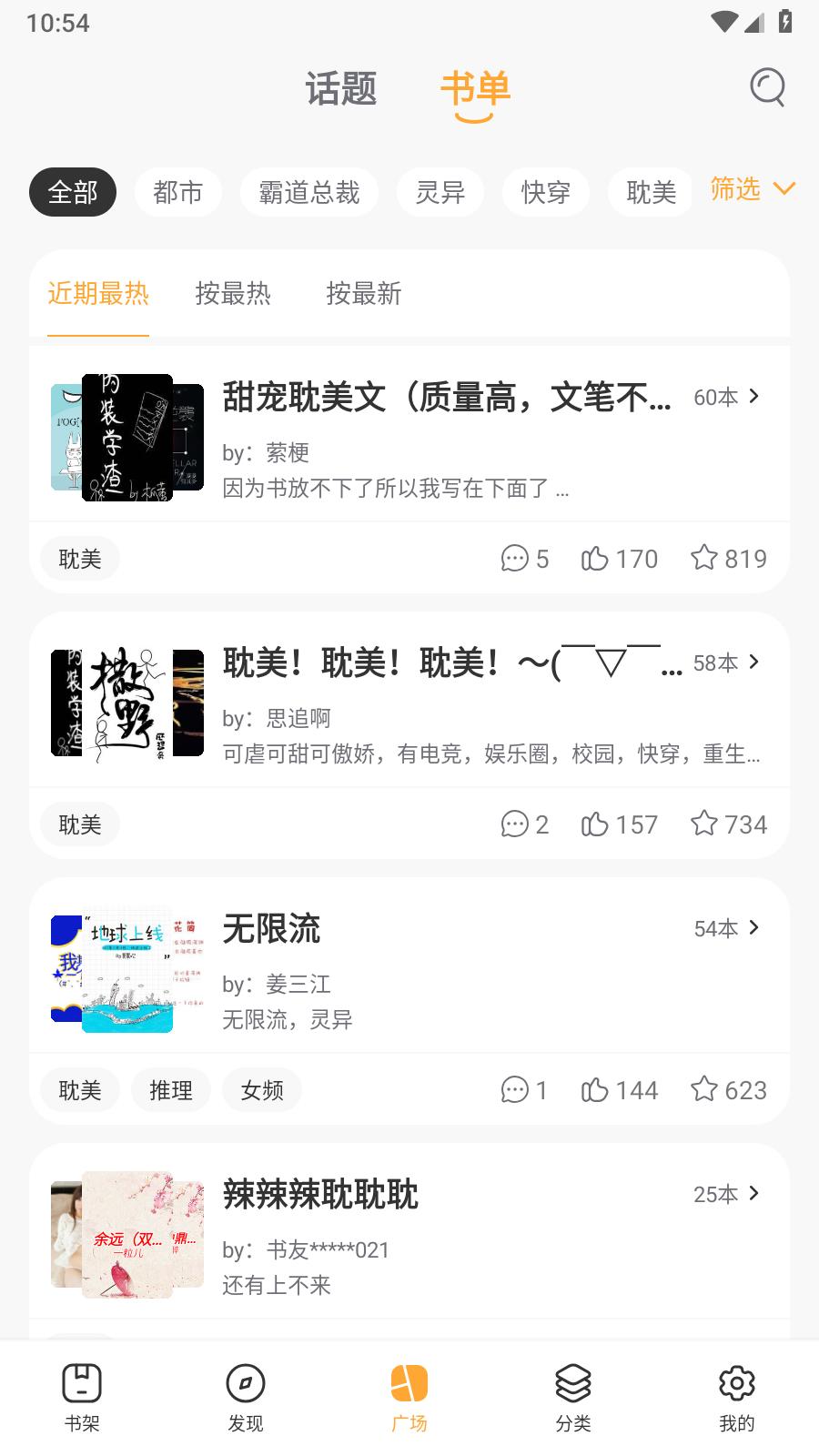Tap the comment bubble on 甜宠耽美文 list

point(515,558)
